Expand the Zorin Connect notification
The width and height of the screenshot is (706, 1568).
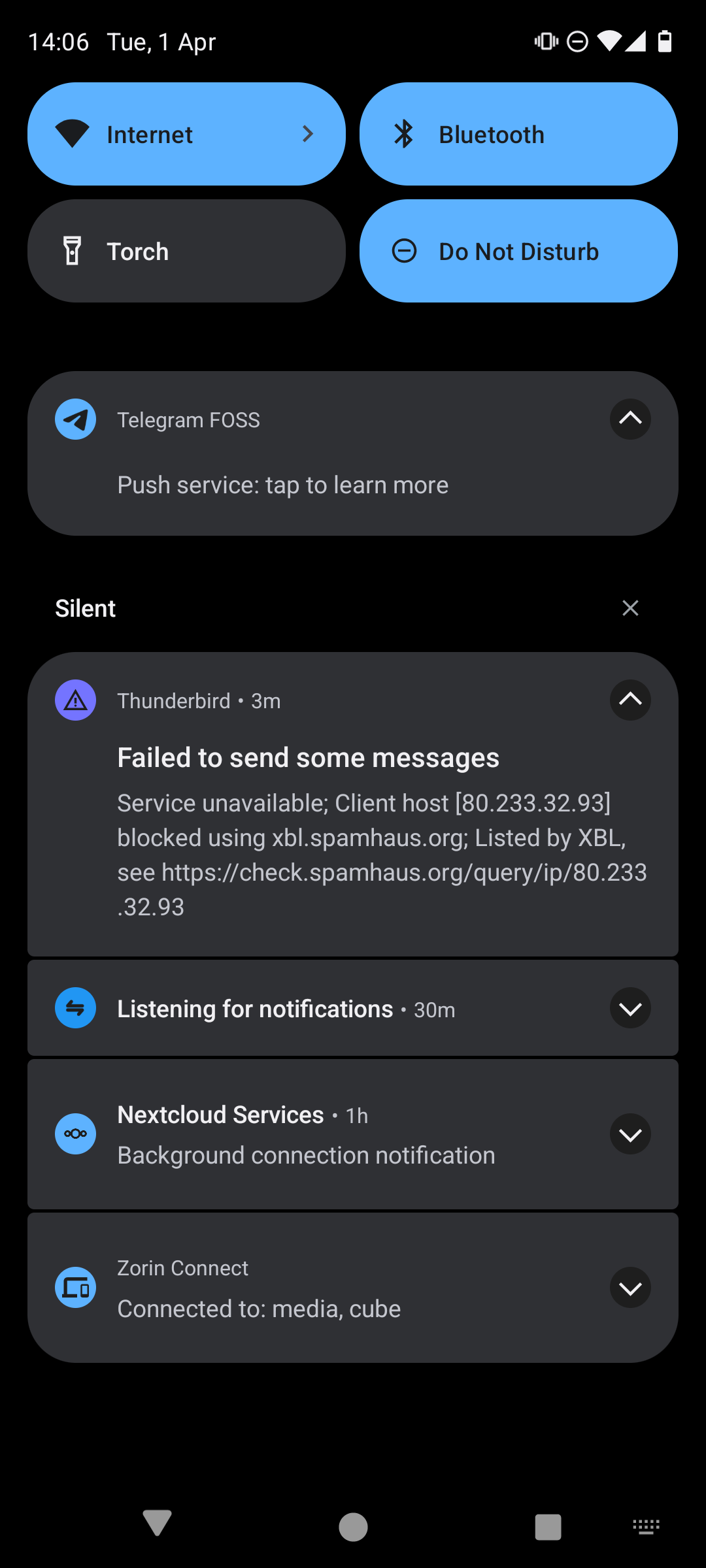630,1288
